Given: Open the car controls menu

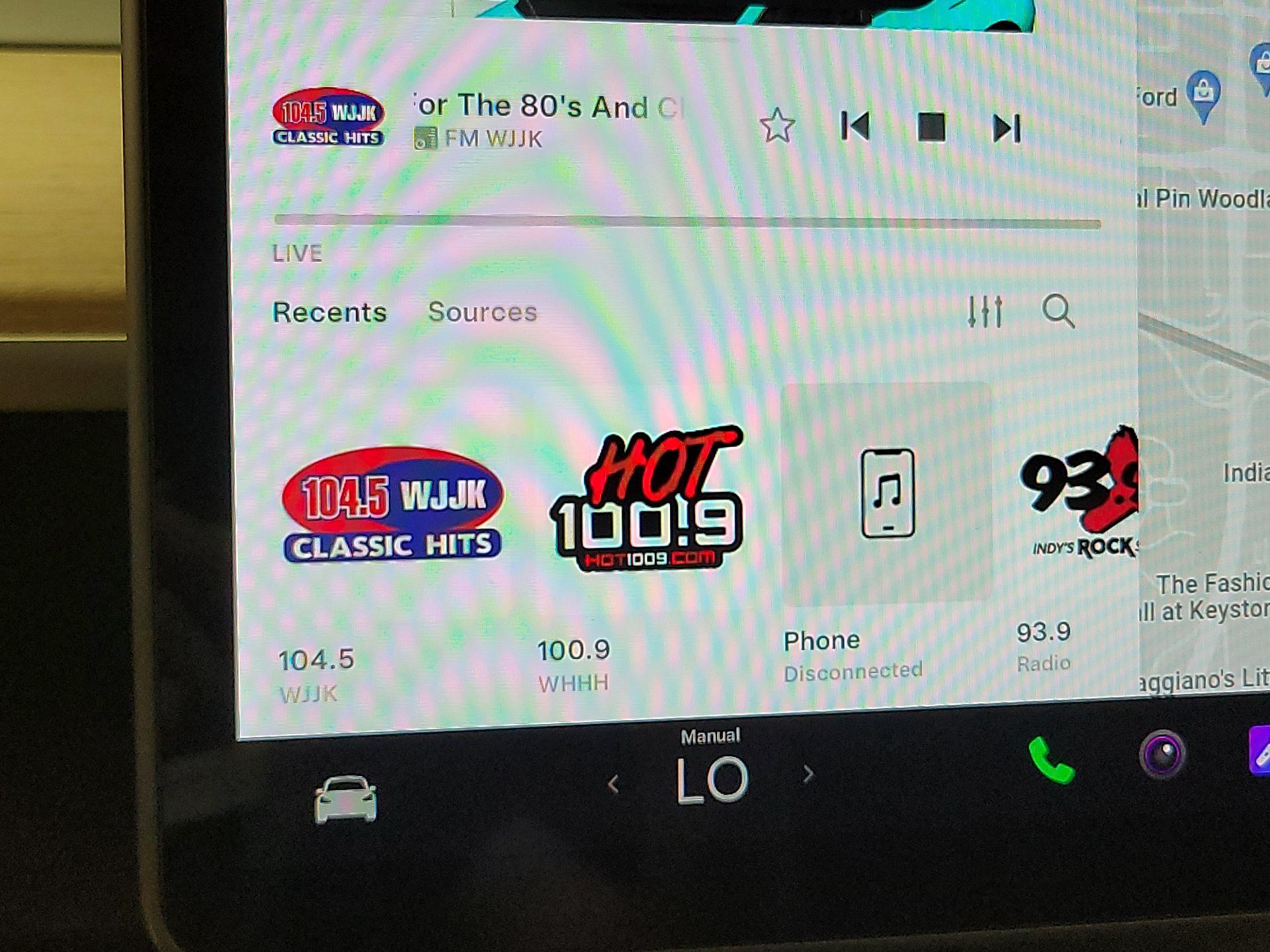Looking at the screenshot, I should tap(345, 799).
